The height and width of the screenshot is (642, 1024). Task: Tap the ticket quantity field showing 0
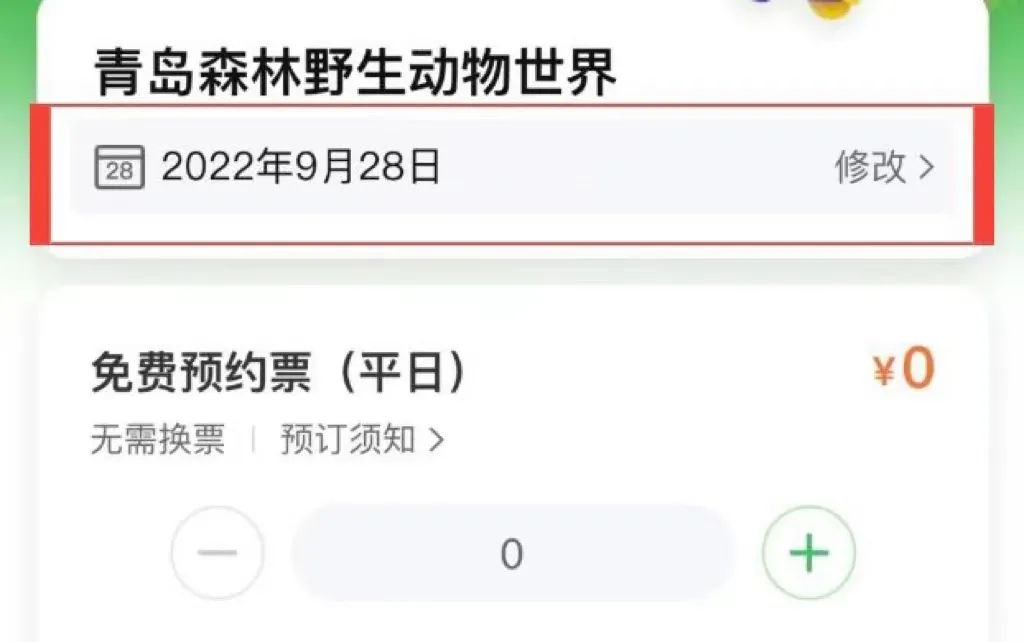point(512,553)
